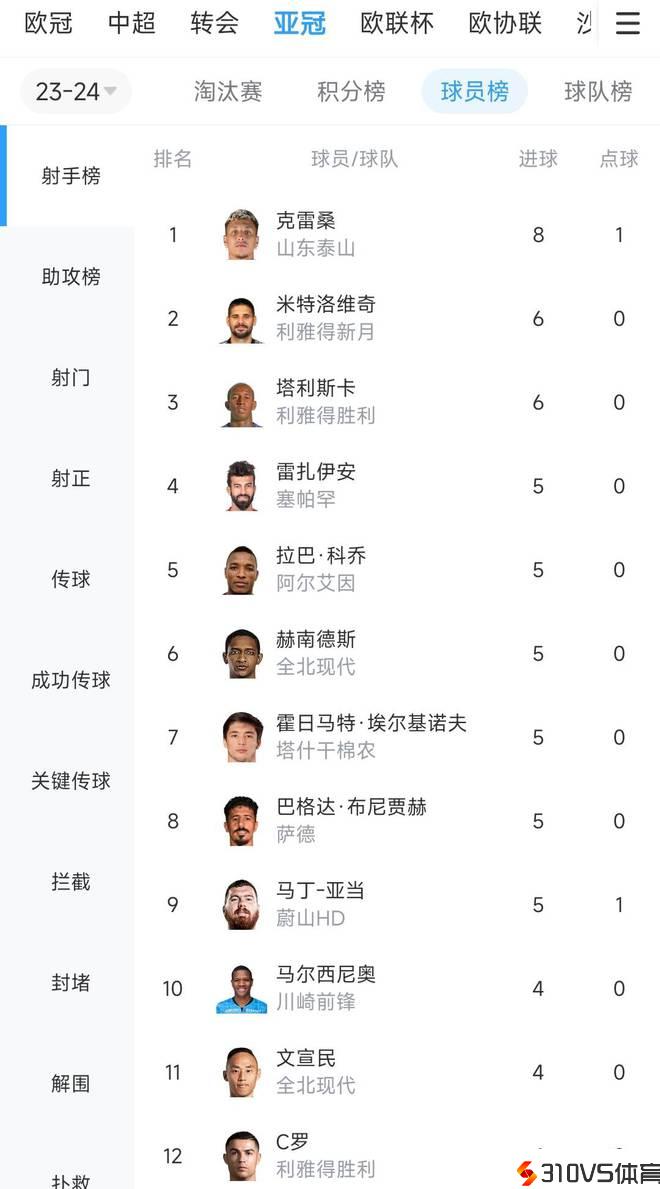Open player 米特洛维奇 row
The image size is (660, 1189).
coord(326,318)
